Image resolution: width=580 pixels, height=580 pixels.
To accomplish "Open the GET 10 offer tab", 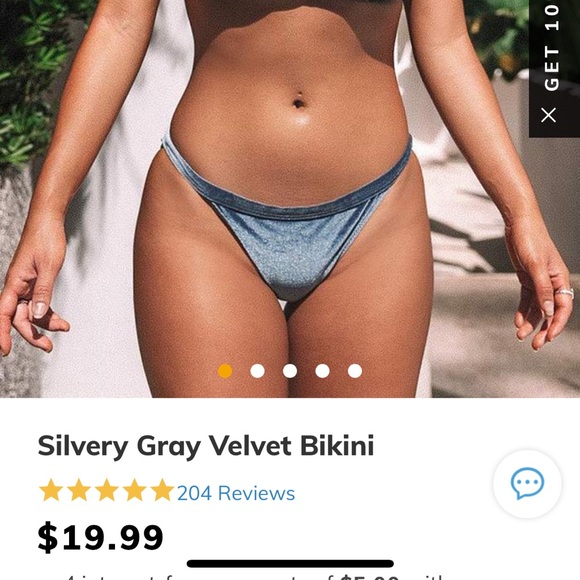I will point(551,48).
